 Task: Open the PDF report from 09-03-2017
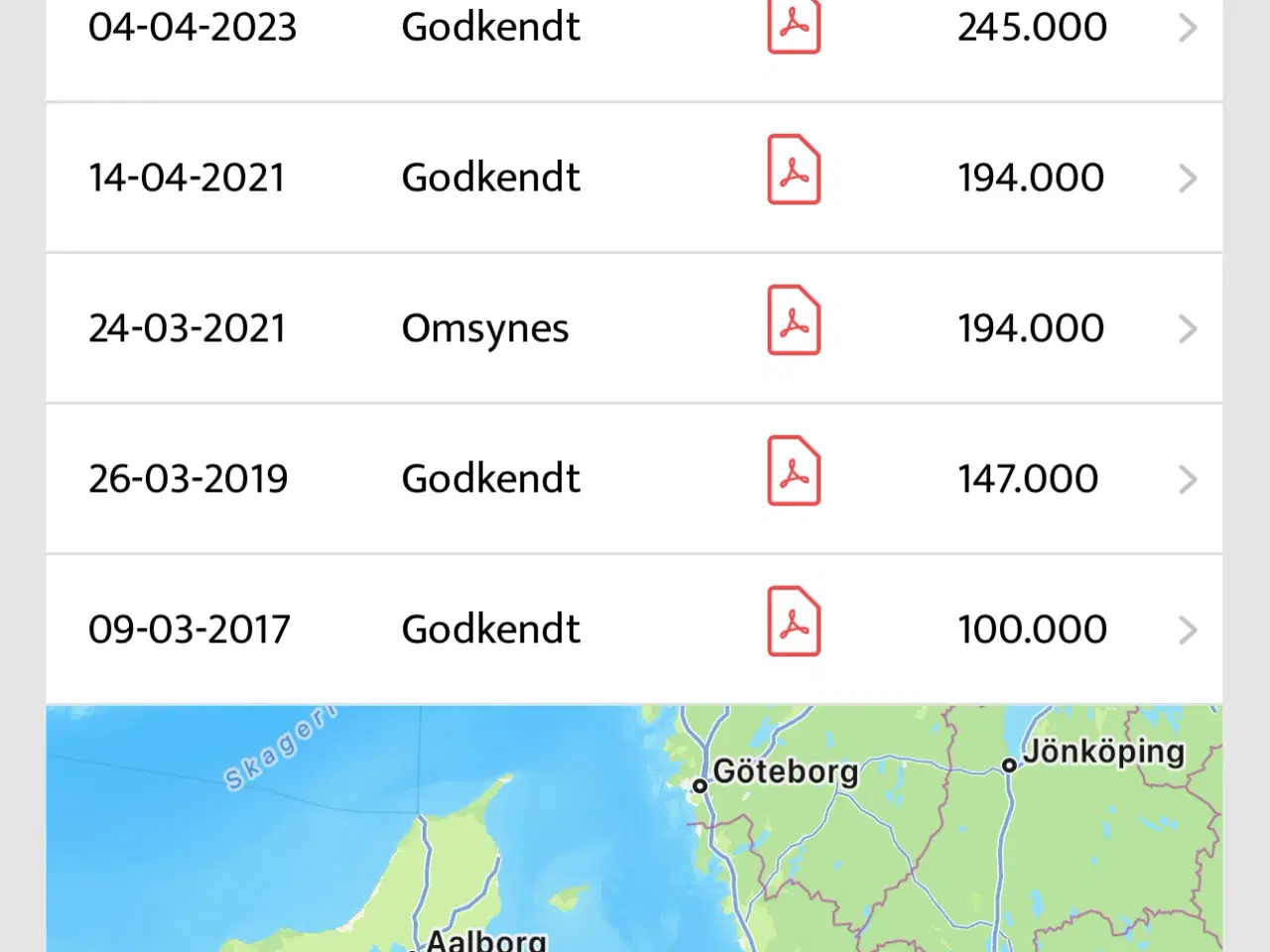pos(794,623)
